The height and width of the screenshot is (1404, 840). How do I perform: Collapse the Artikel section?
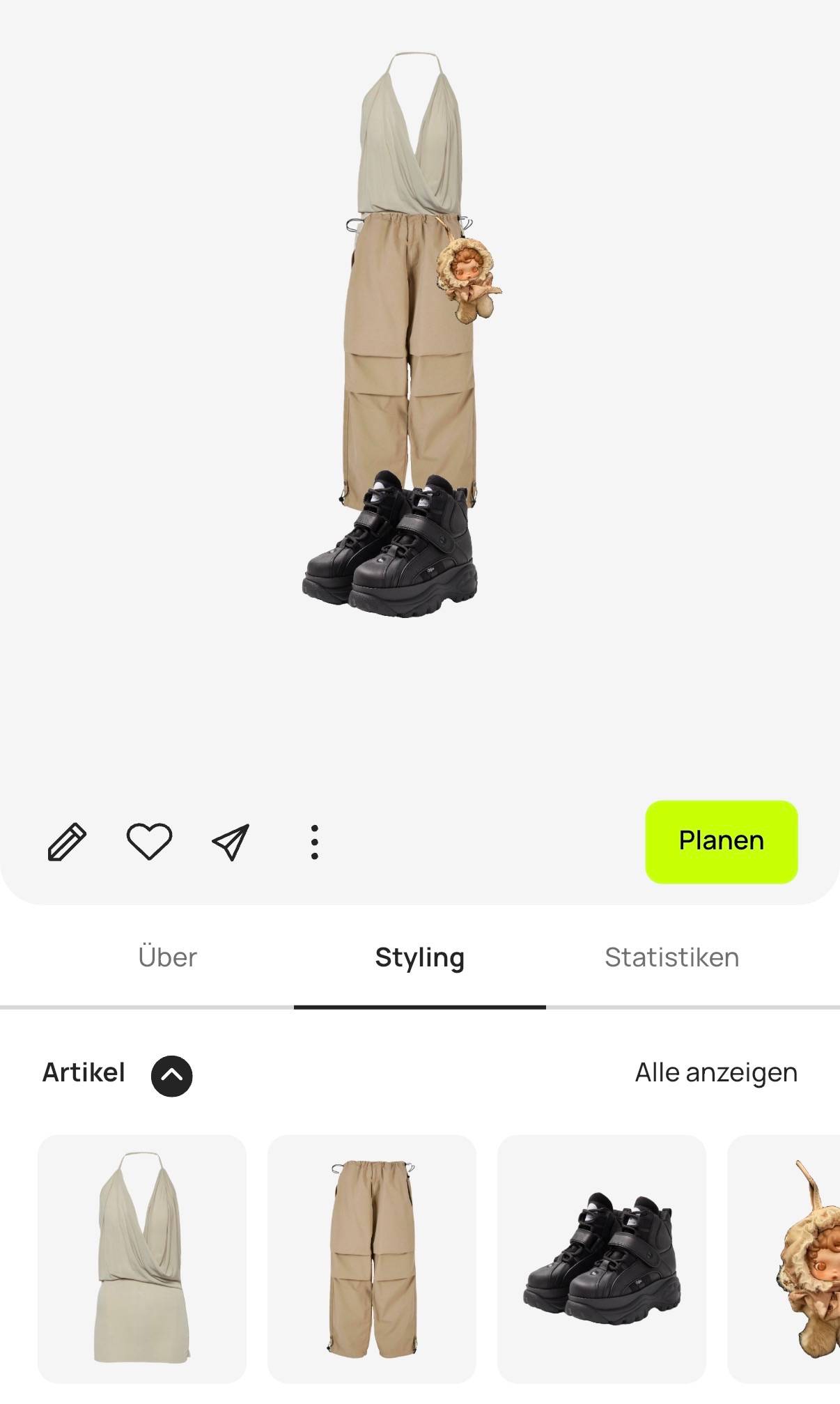point(171,1075)
